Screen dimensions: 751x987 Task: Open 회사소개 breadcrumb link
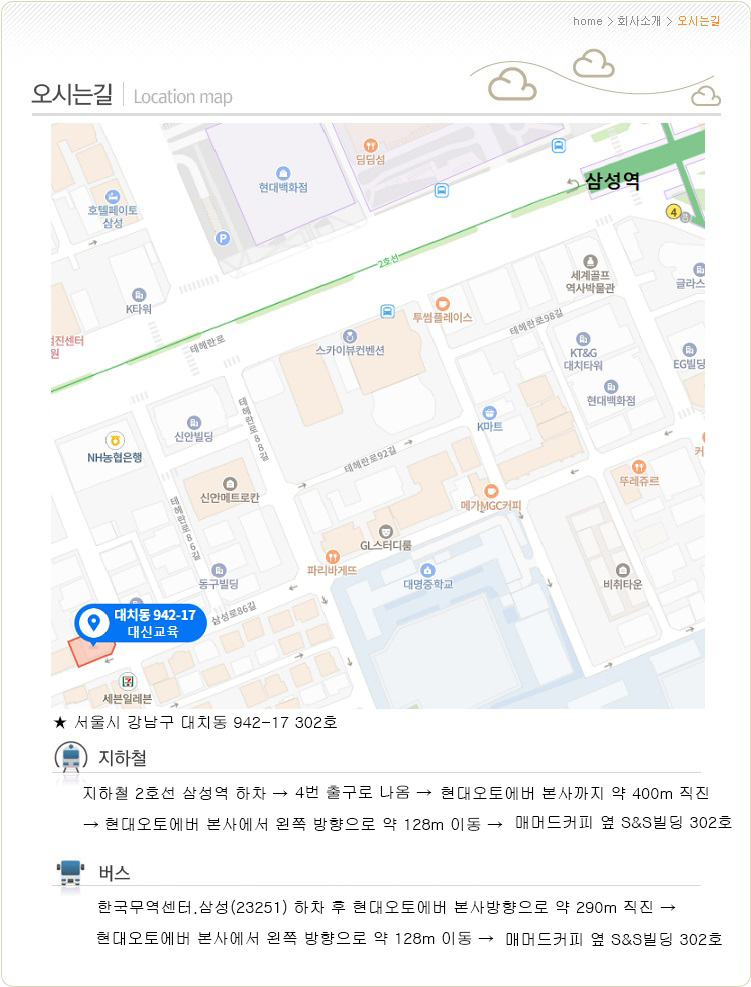[639, 21]
